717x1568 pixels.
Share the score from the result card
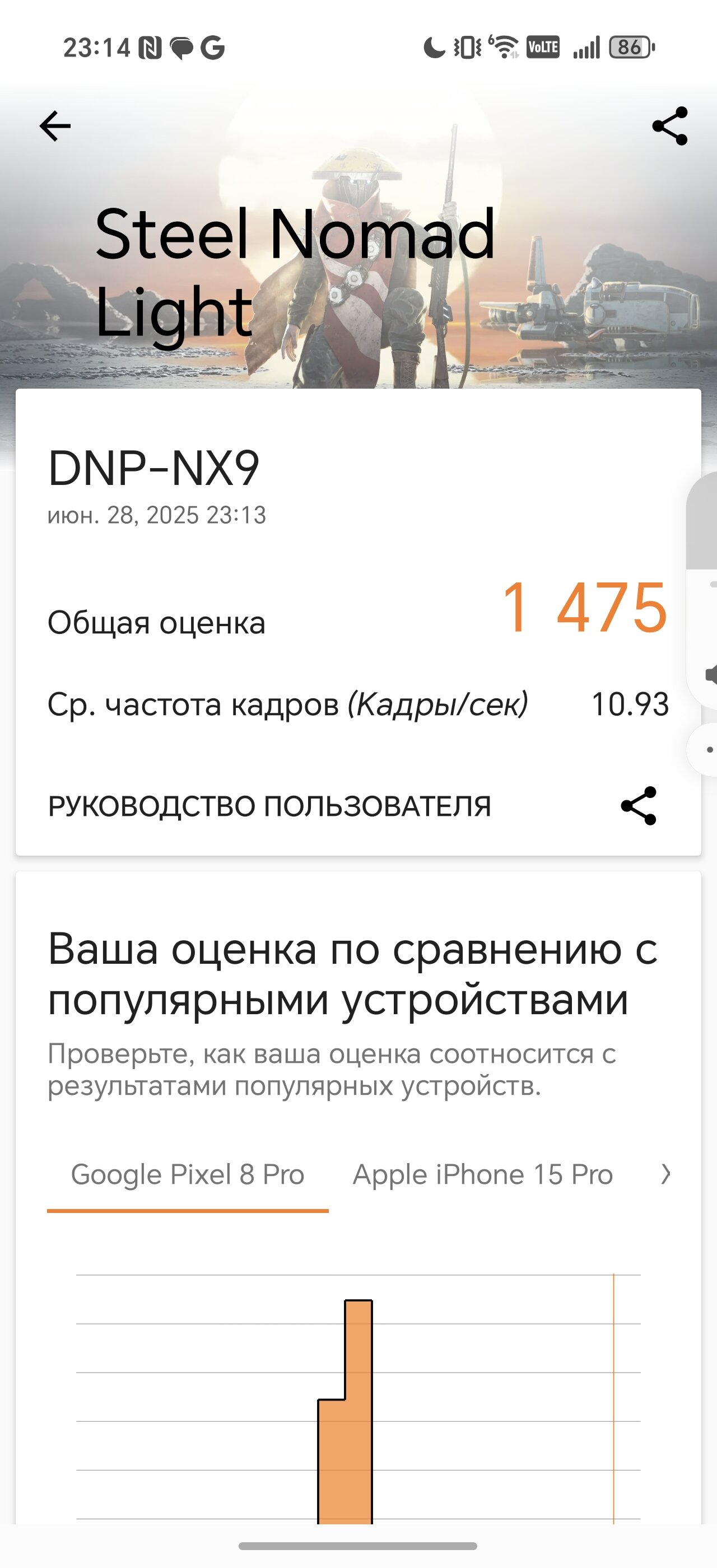(x=639, y=806)
